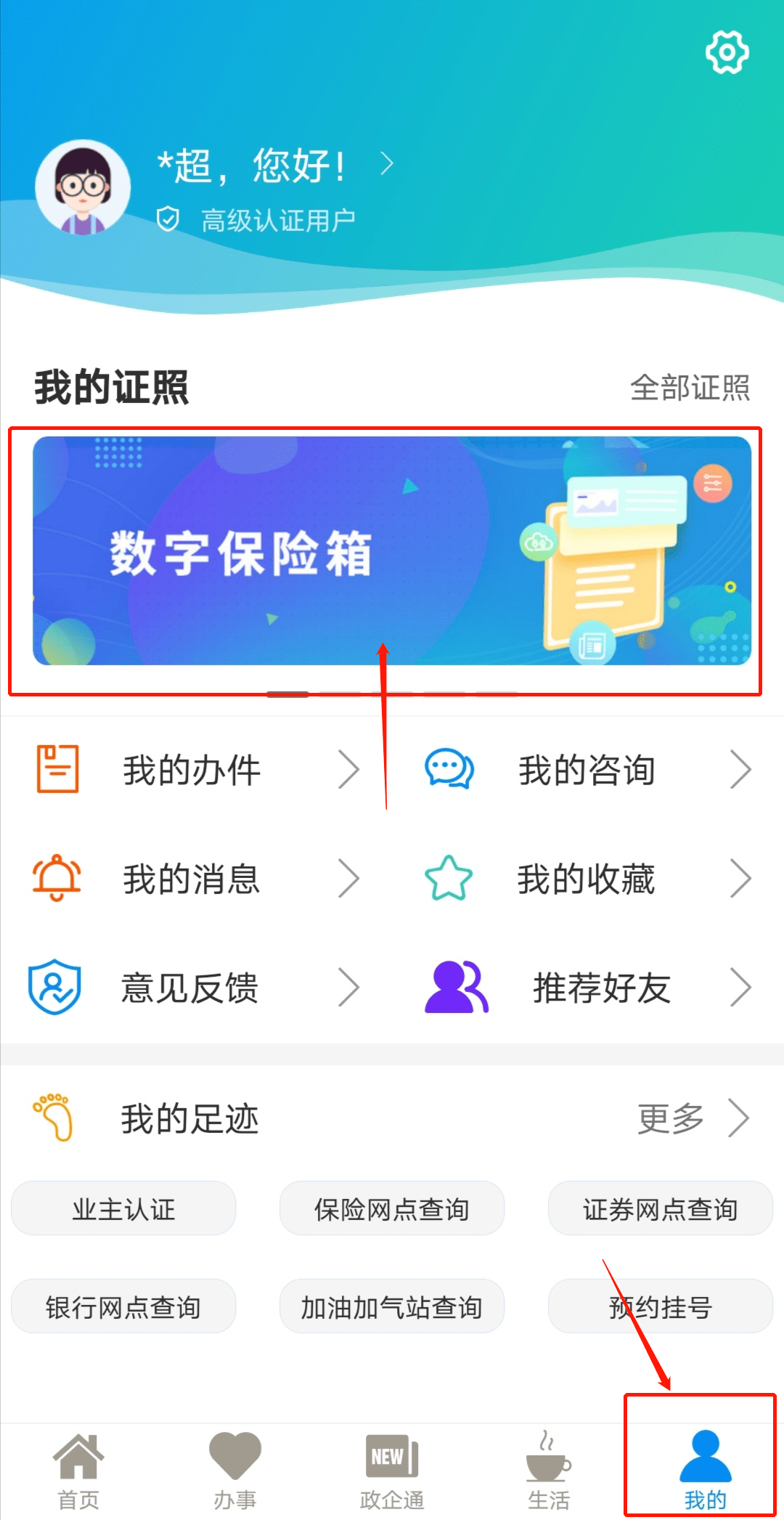
Task: Tap 更多 beside 我的足迹
Action: [691, 1118]
